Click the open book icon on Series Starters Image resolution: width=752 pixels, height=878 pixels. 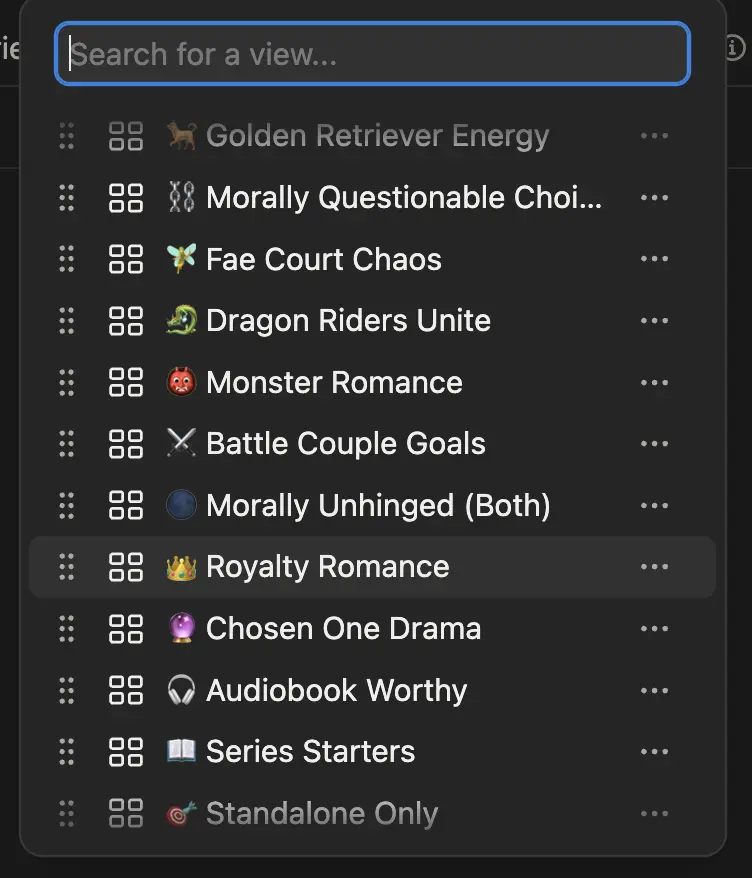pos(181,751)
